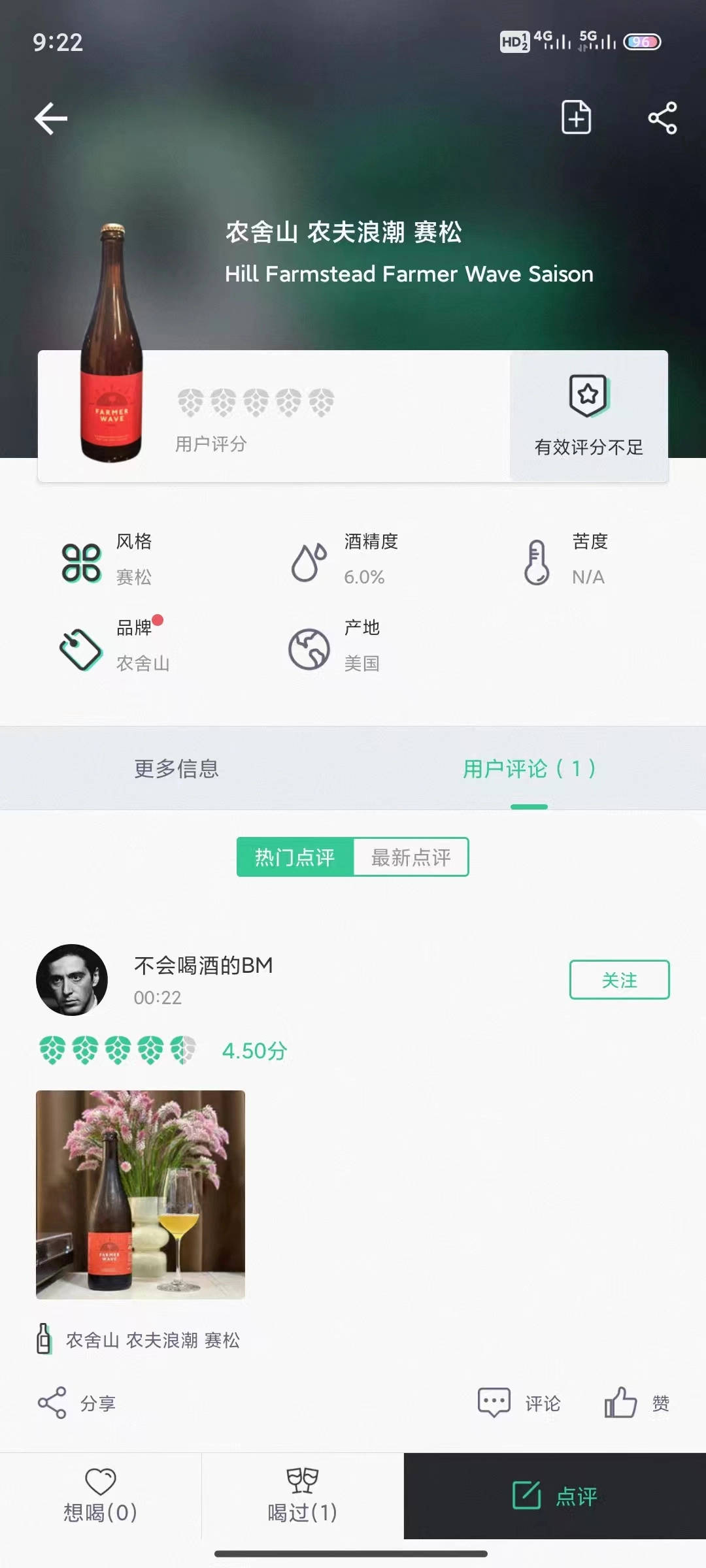Switch to the 更多信息 tab
The width and height of the screenshot is (706, 1568).
(x=176, y=768)
